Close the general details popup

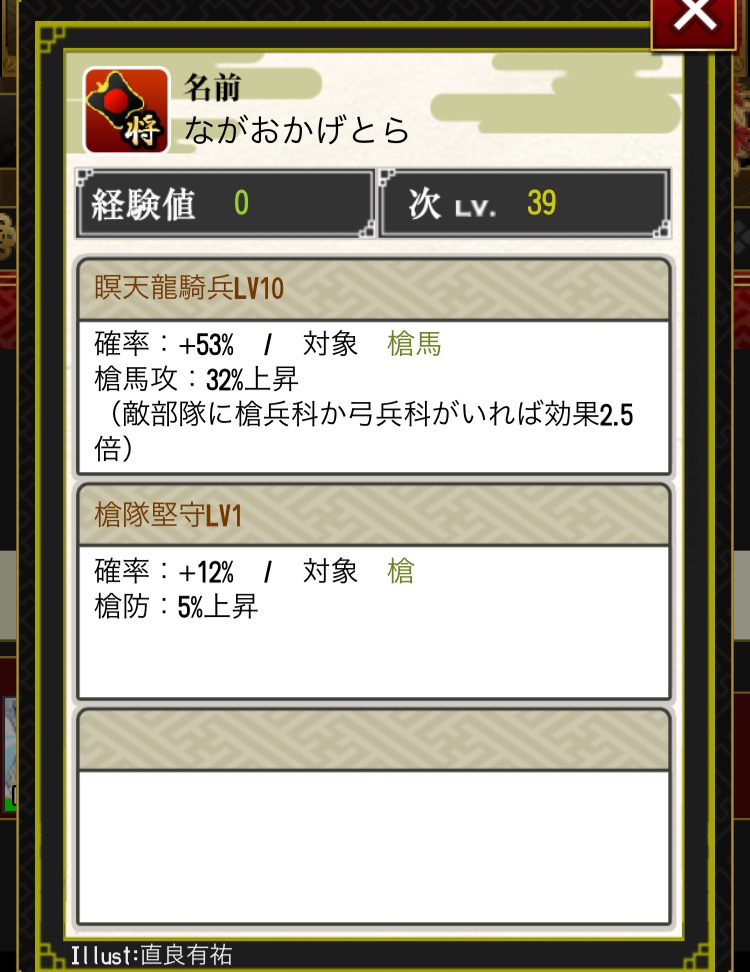[695, 18]
